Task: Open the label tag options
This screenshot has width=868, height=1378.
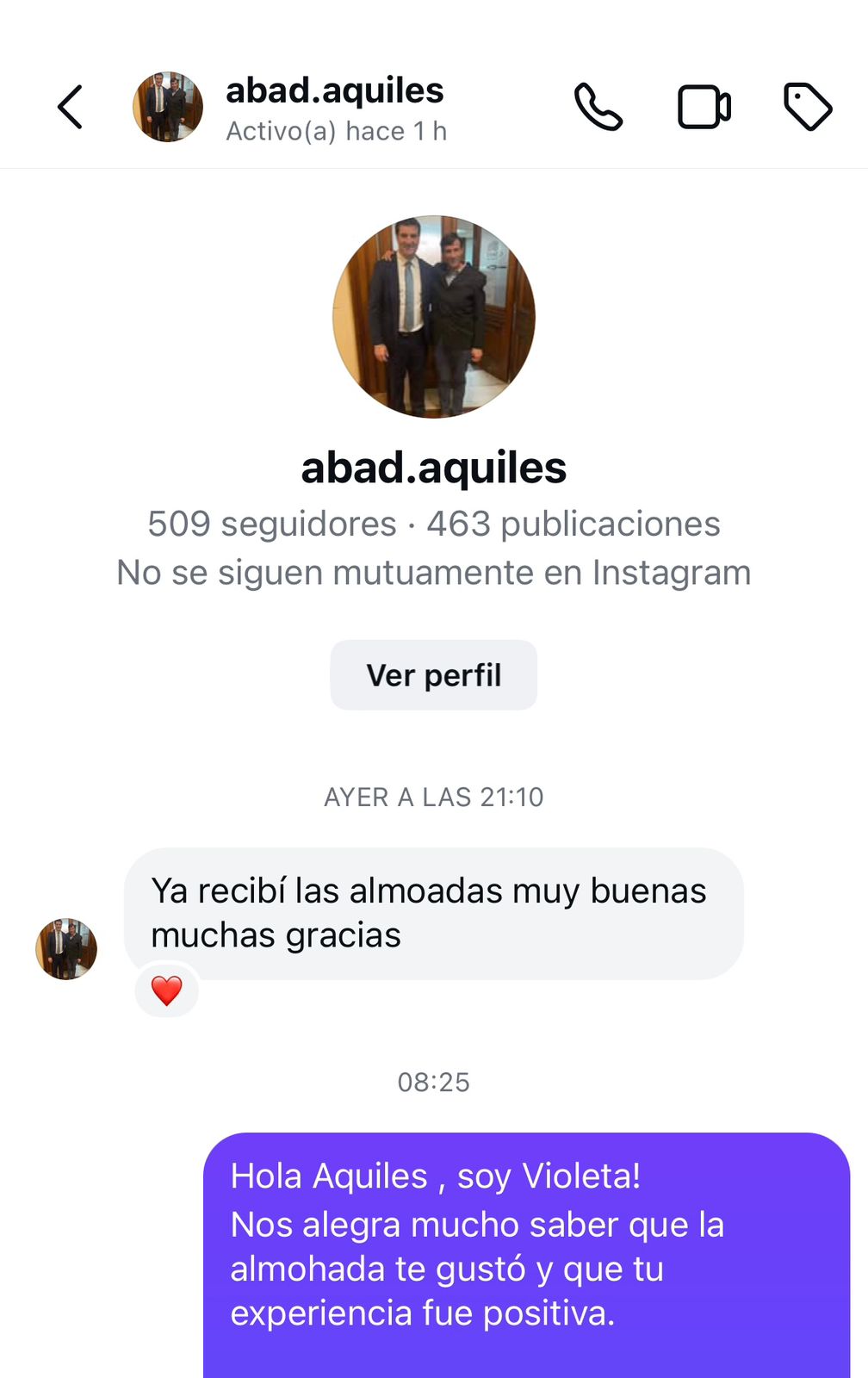Action: click(x=808, y=107)
